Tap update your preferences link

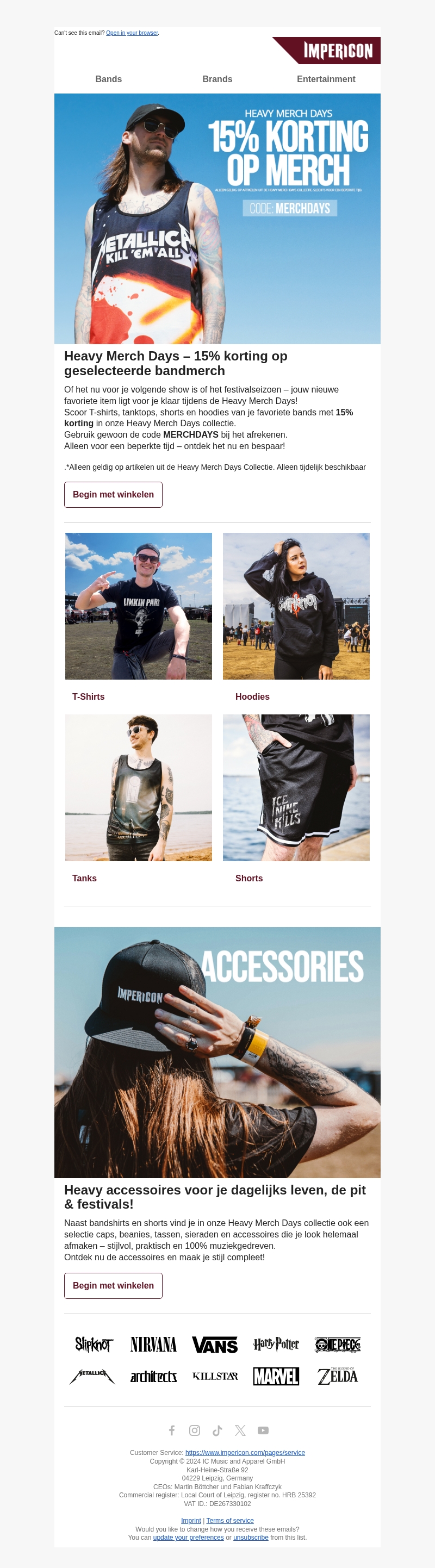click(x=189, y=1538)
